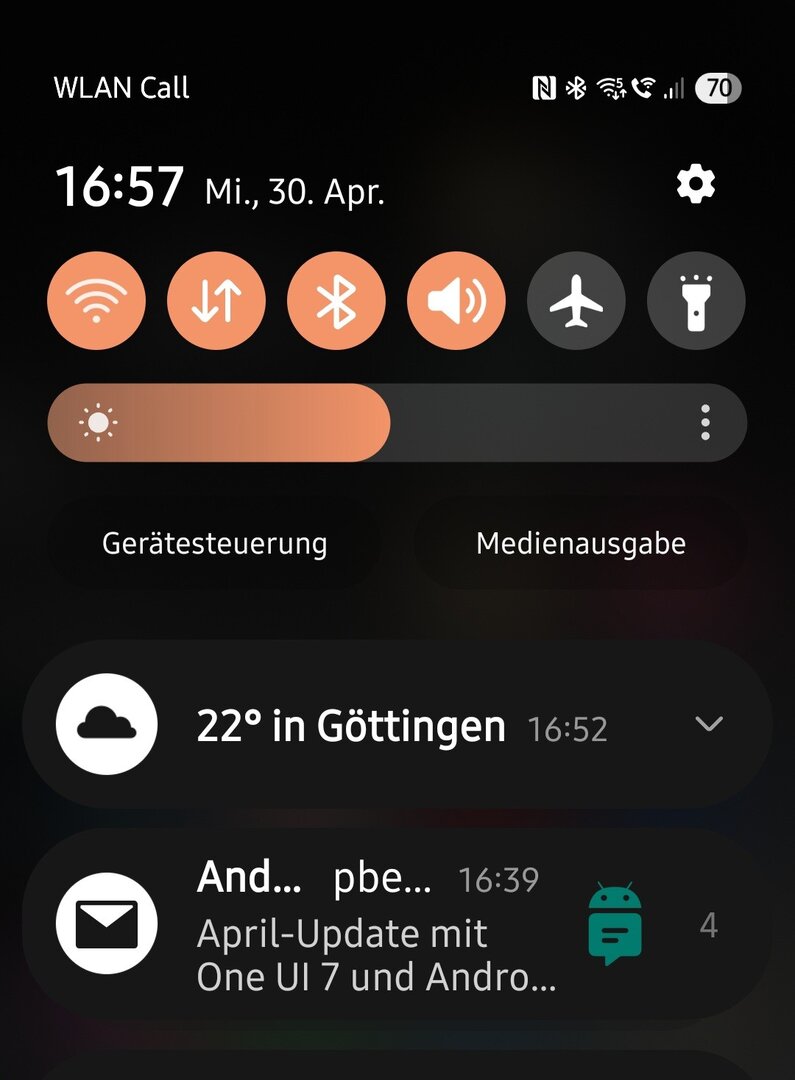Screen dimensions: 795x1080
Task: Turn off the Wi-Fi quick toggle
Action: pyautogui.click(x=97, y=300)
